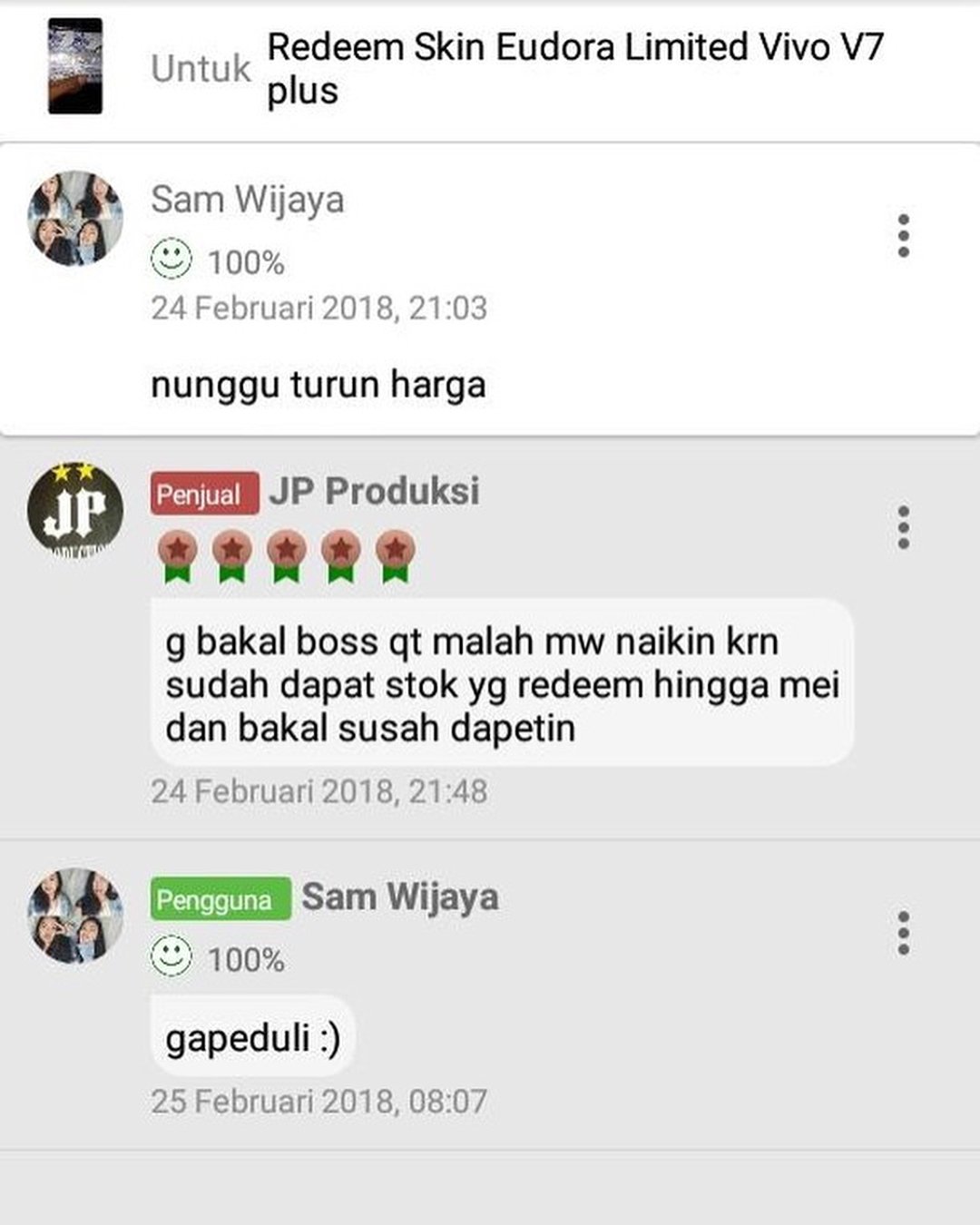
Task: Open Redeem Skin Eudora product thumbnail
Action: (75, 66)
